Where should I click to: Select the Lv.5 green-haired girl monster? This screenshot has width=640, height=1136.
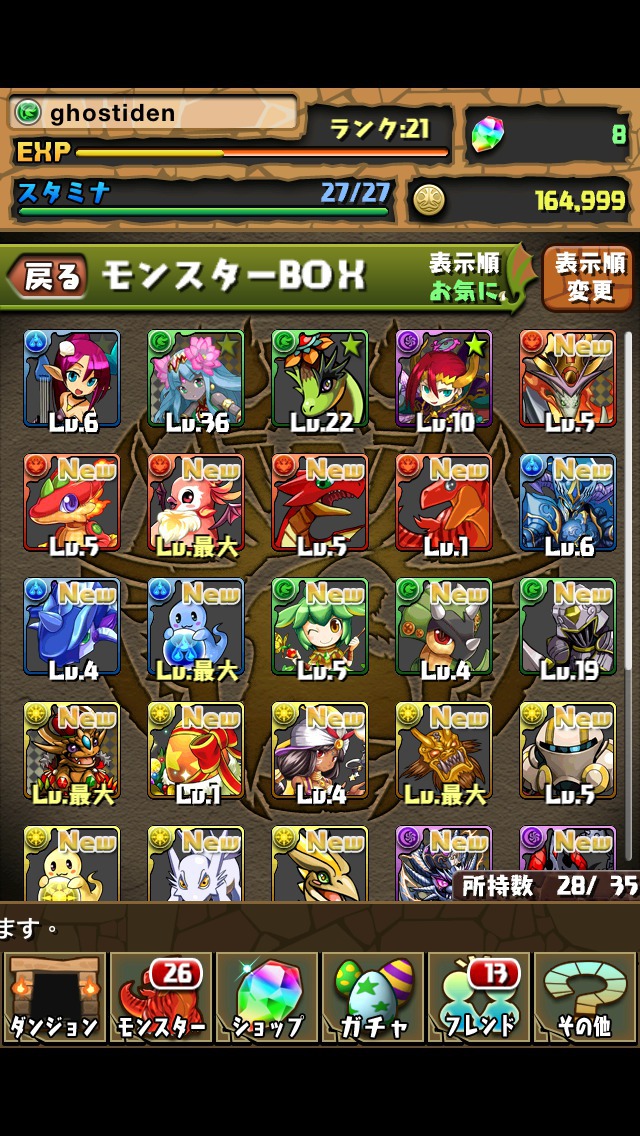(320, 628)
